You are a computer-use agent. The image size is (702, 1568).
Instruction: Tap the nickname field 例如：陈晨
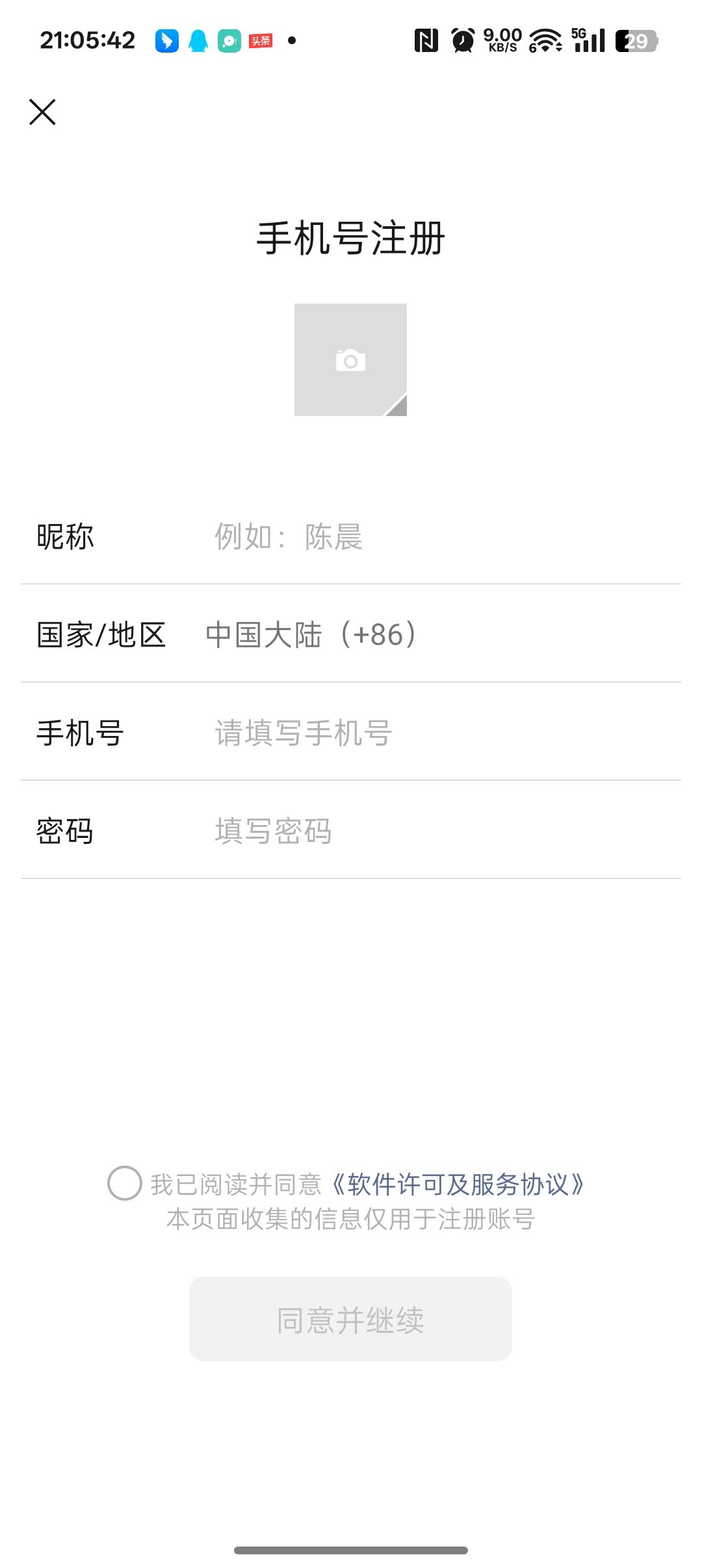pos(390,537)
